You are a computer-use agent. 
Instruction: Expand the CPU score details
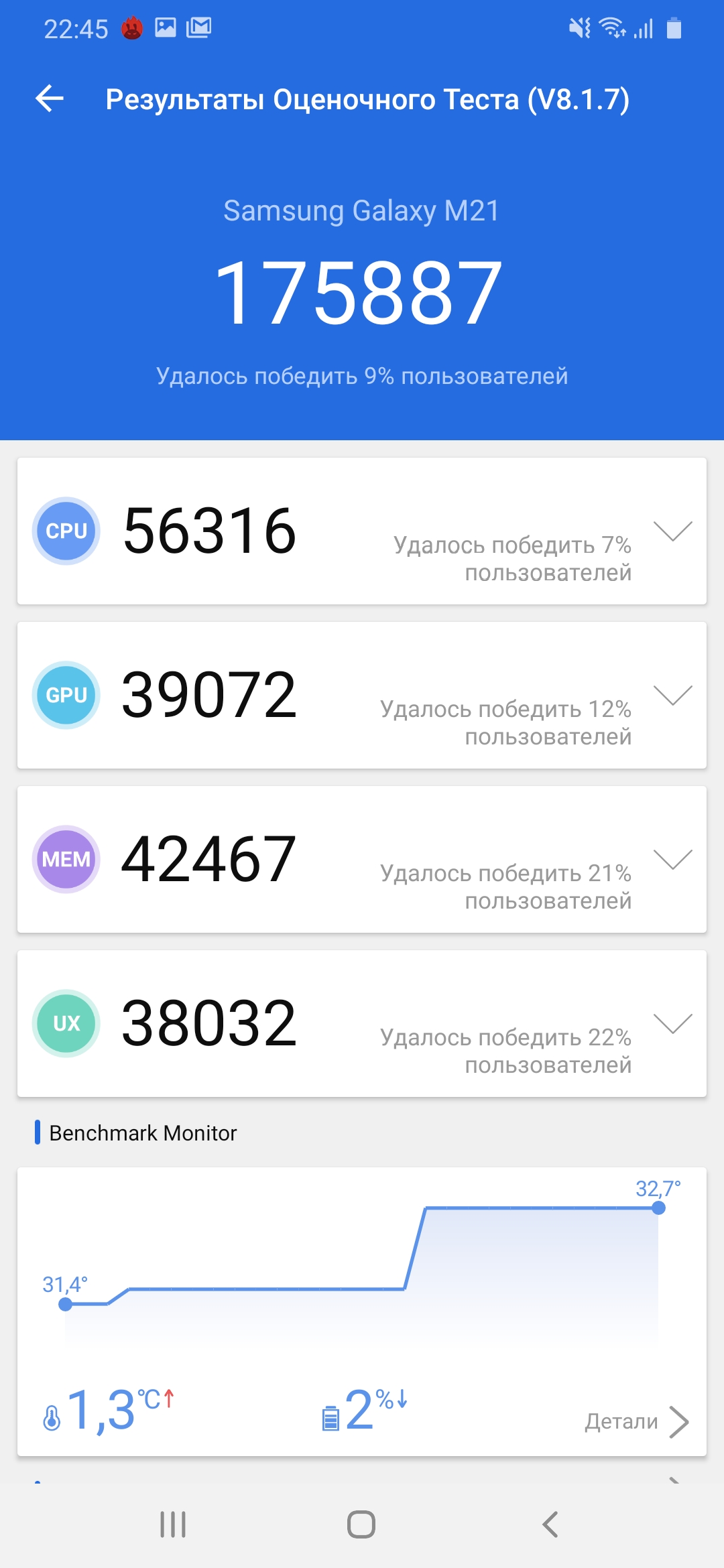click(x=672, y=531)
